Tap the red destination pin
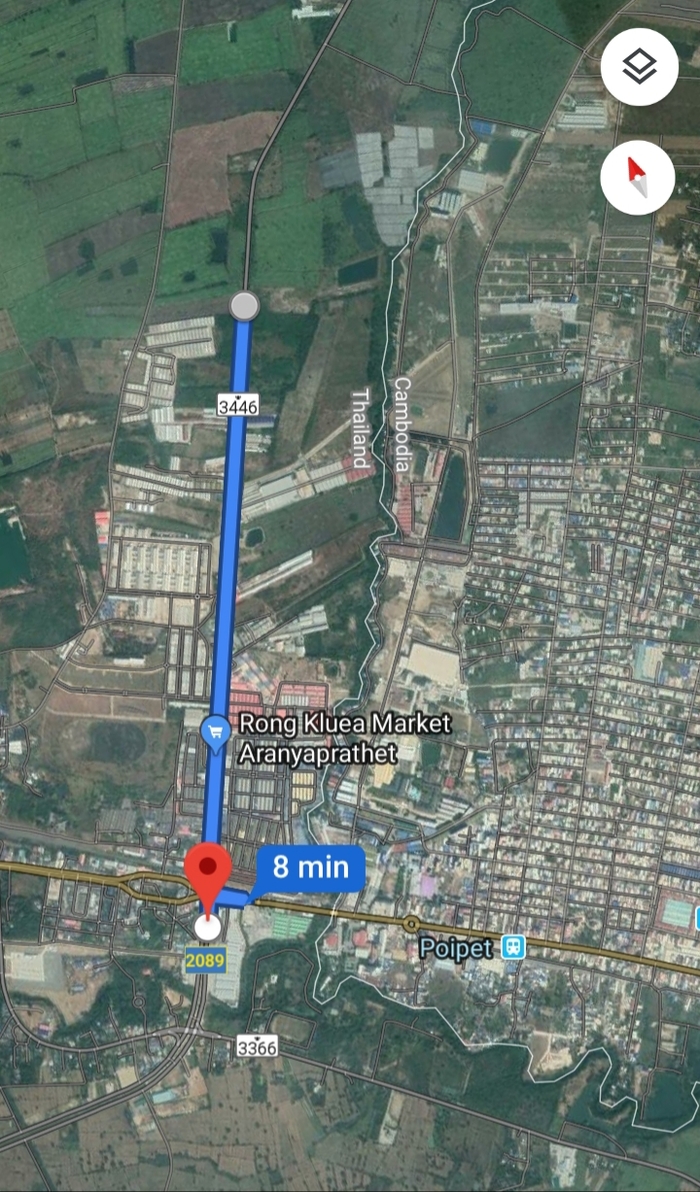This screenshot has height=1192, width=700. coord(209,872)
